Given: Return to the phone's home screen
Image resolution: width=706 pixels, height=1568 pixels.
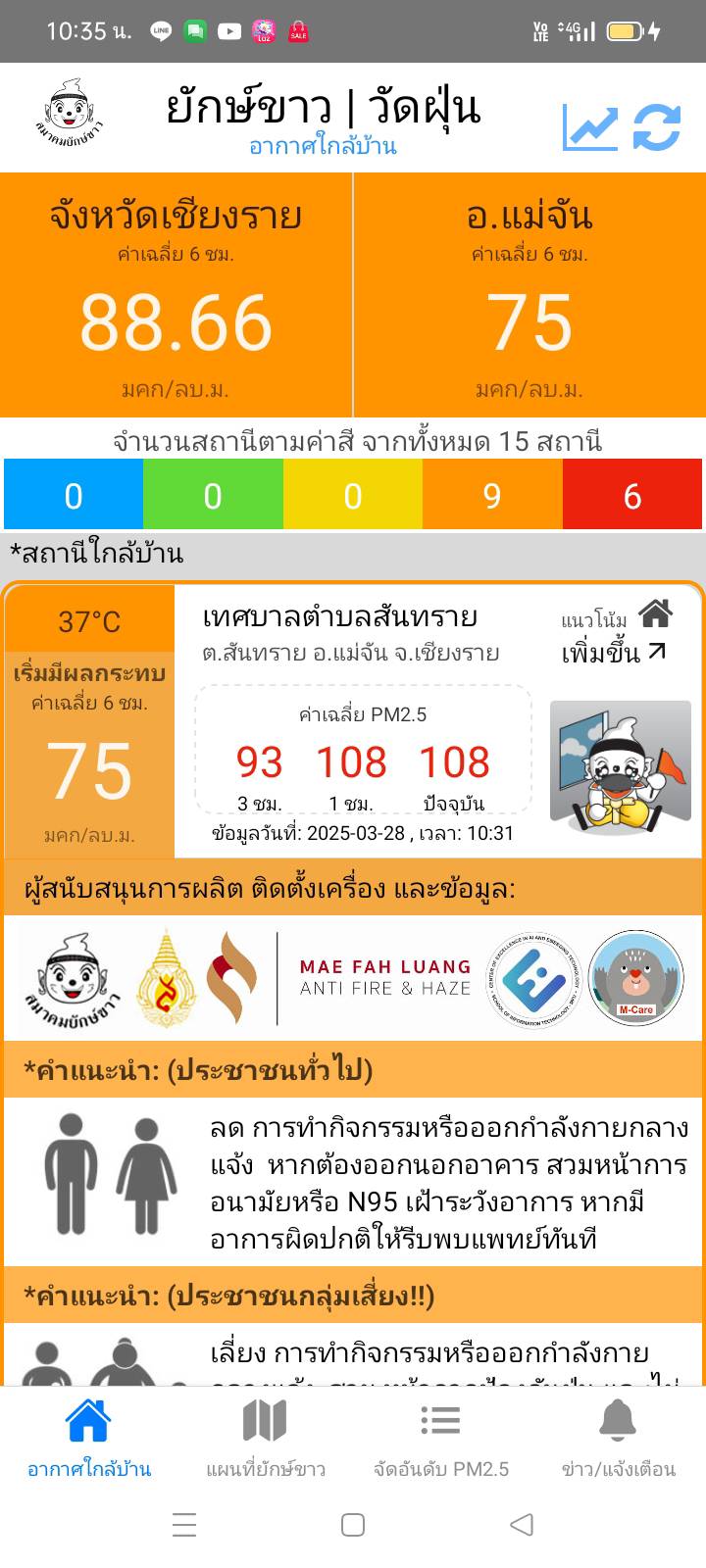Looking at the screenshot, I should pos(353,1525).
